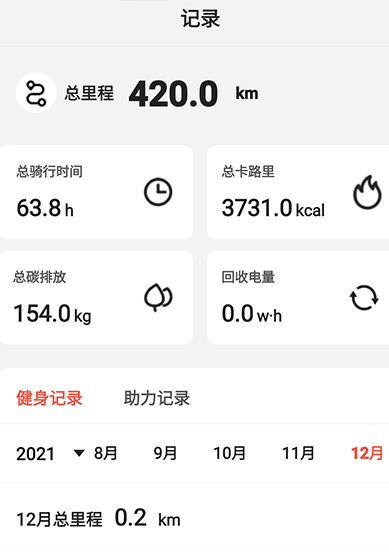
Task: Select 11月 in the month selector
Action: 298,453
